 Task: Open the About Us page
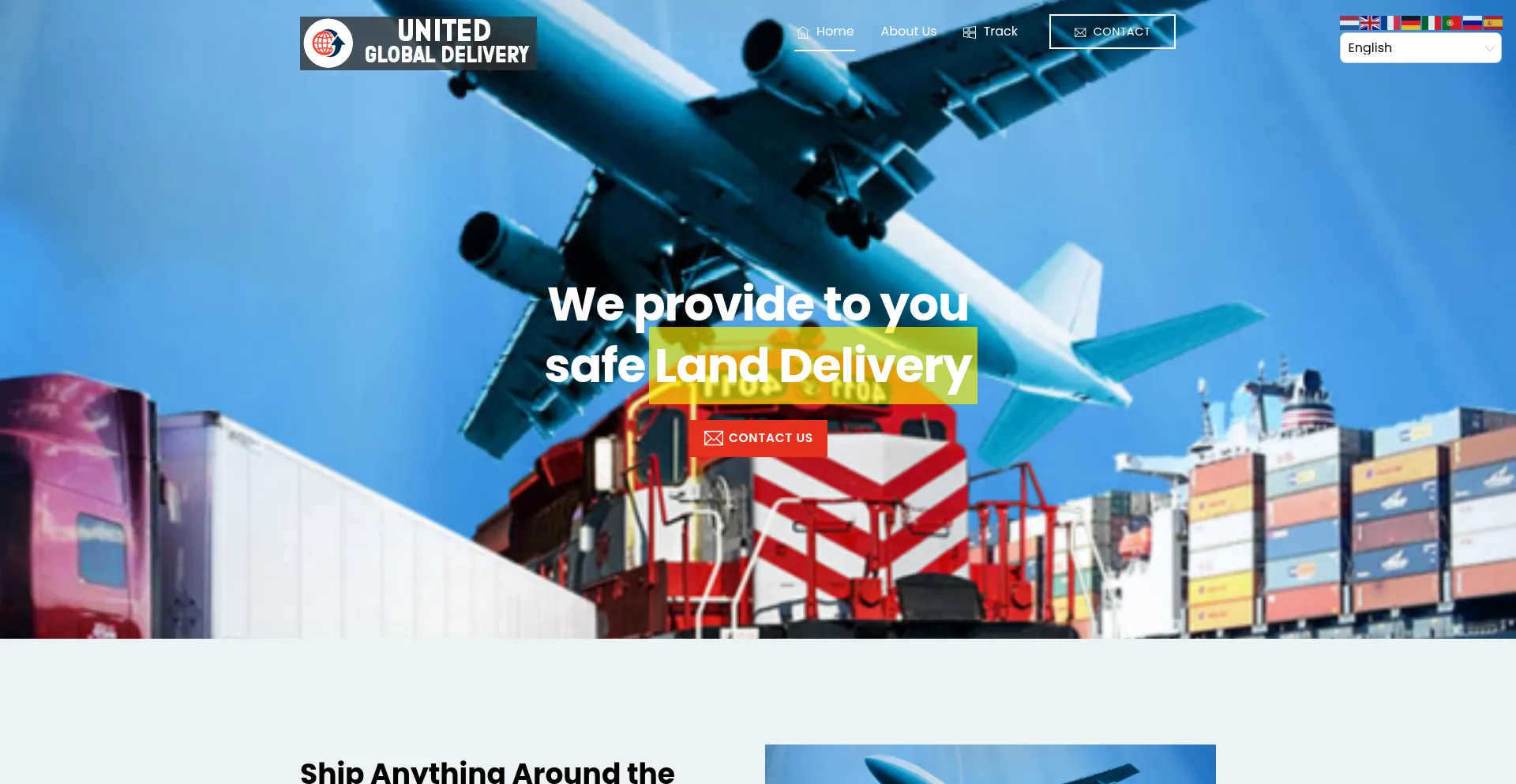[x=908, y=32]
